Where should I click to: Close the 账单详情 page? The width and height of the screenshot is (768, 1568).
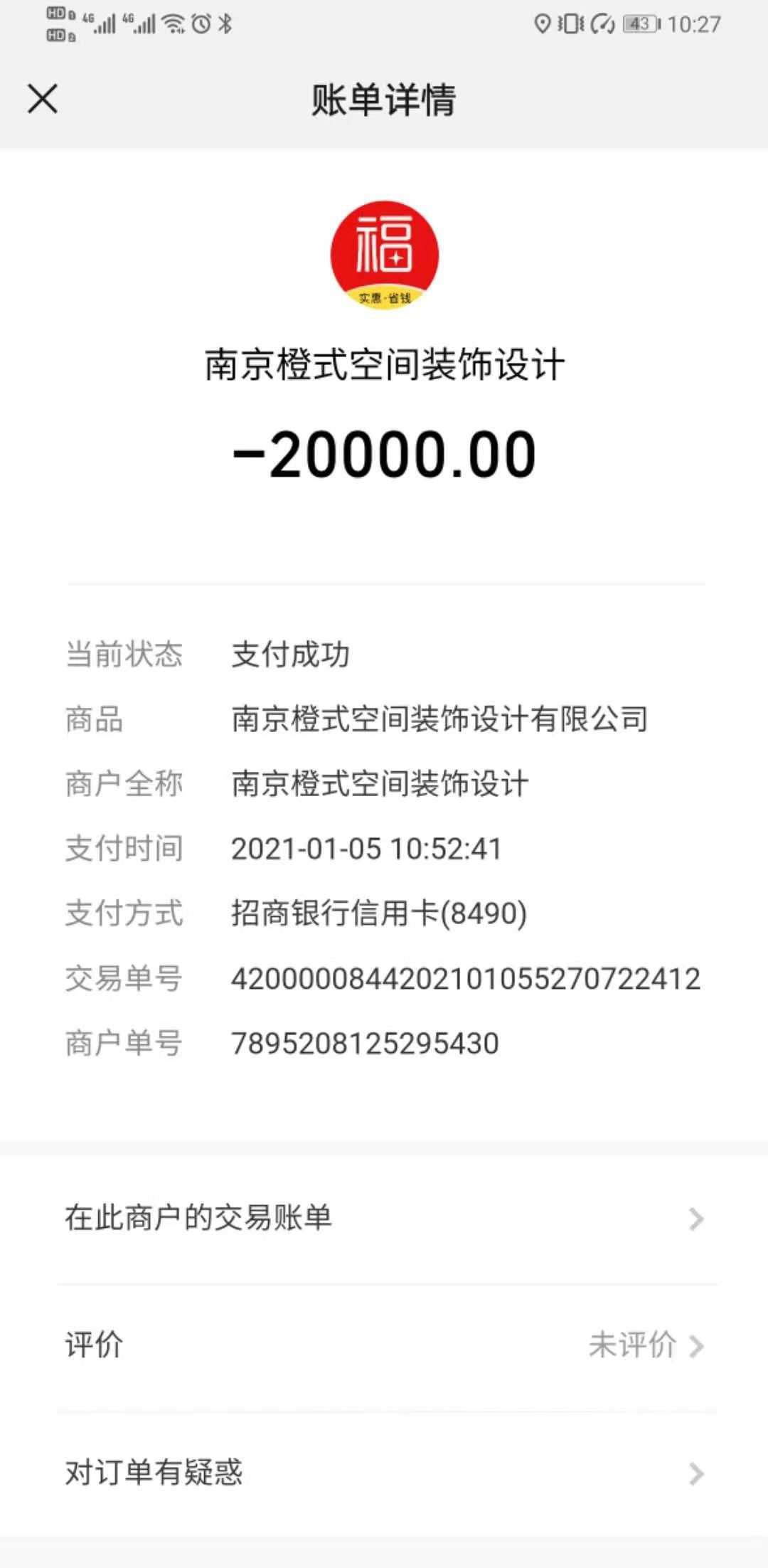(x=43, y=99)
